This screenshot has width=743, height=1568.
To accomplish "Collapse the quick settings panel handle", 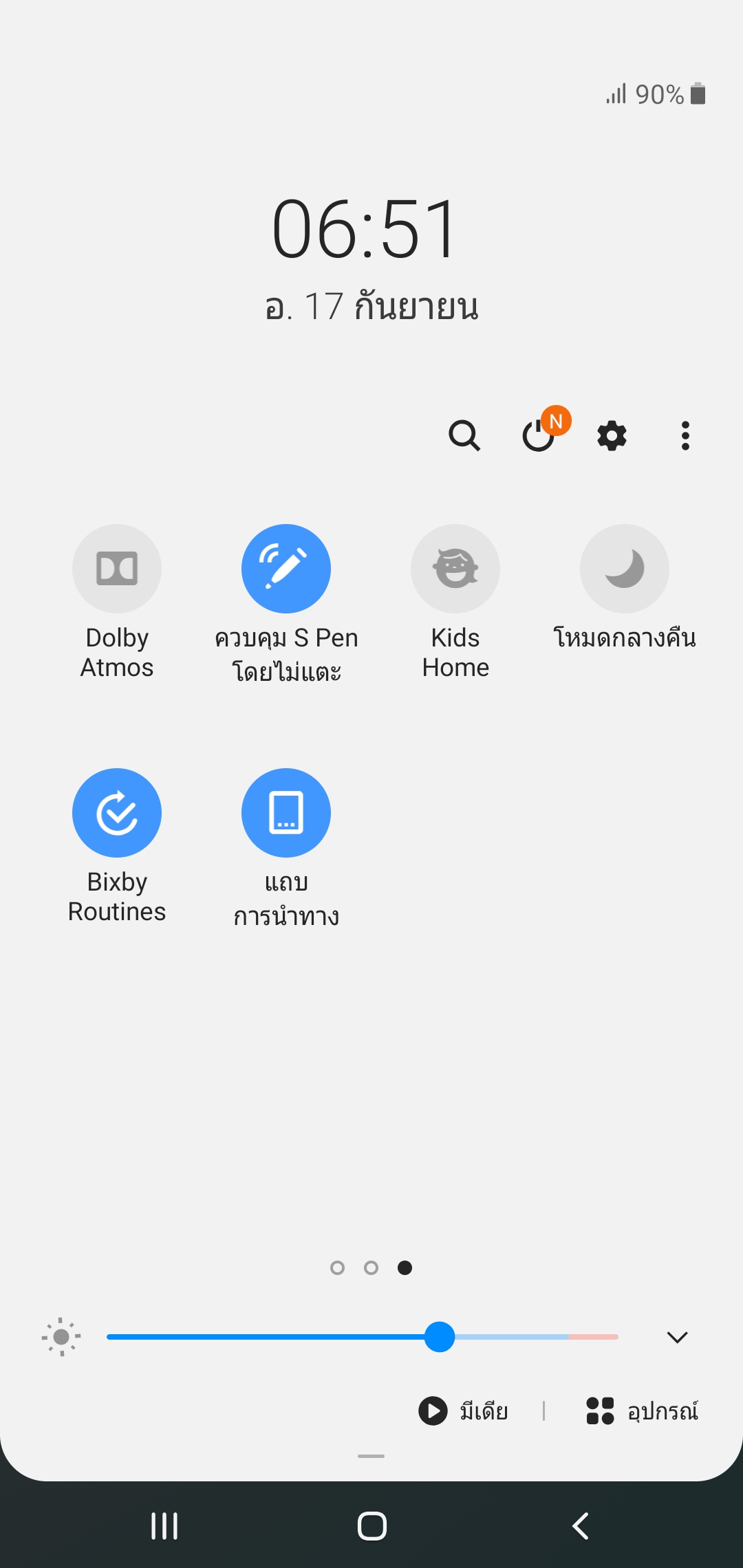I will (x=371, y=1456).
